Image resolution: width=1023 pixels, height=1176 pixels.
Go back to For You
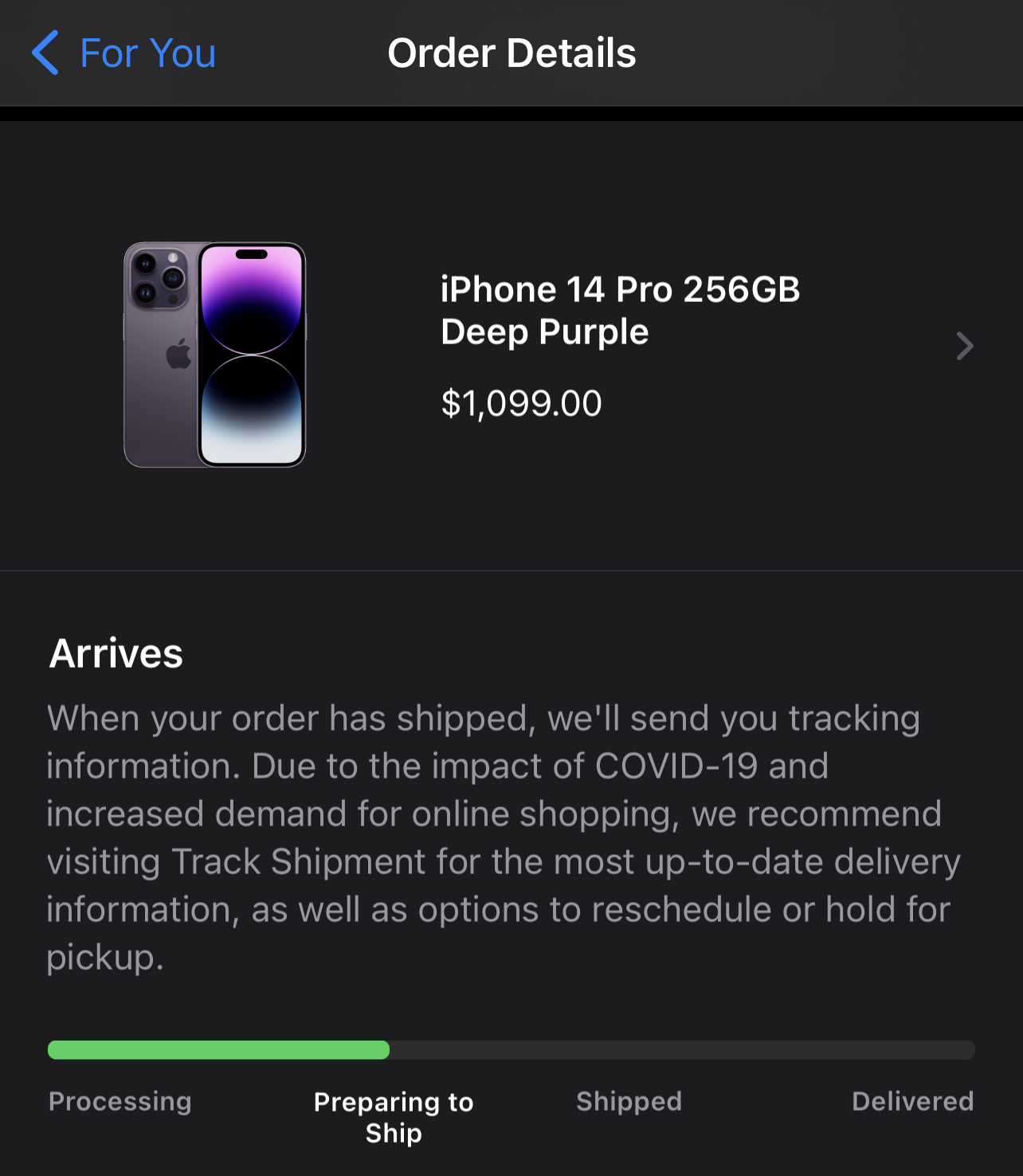(x=124, y=53)
